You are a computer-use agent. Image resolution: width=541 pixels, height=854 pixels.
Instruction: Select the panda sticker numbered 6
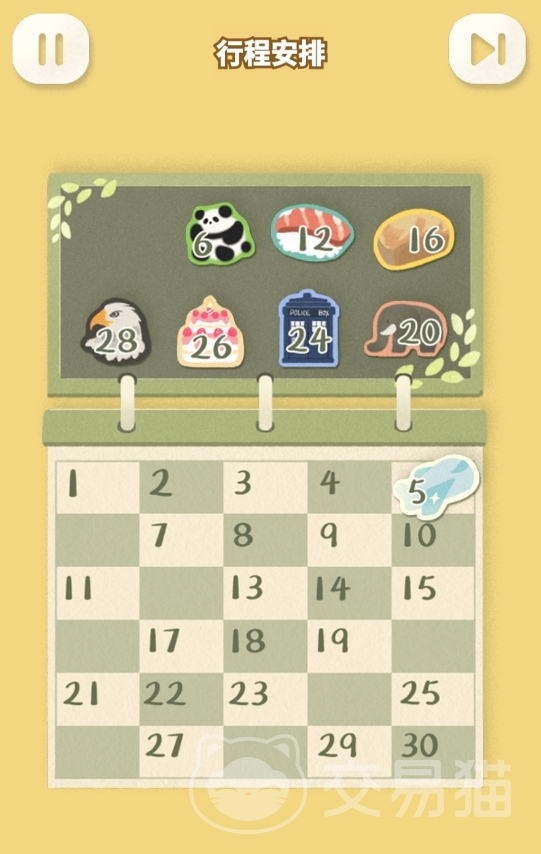point(220,234)
